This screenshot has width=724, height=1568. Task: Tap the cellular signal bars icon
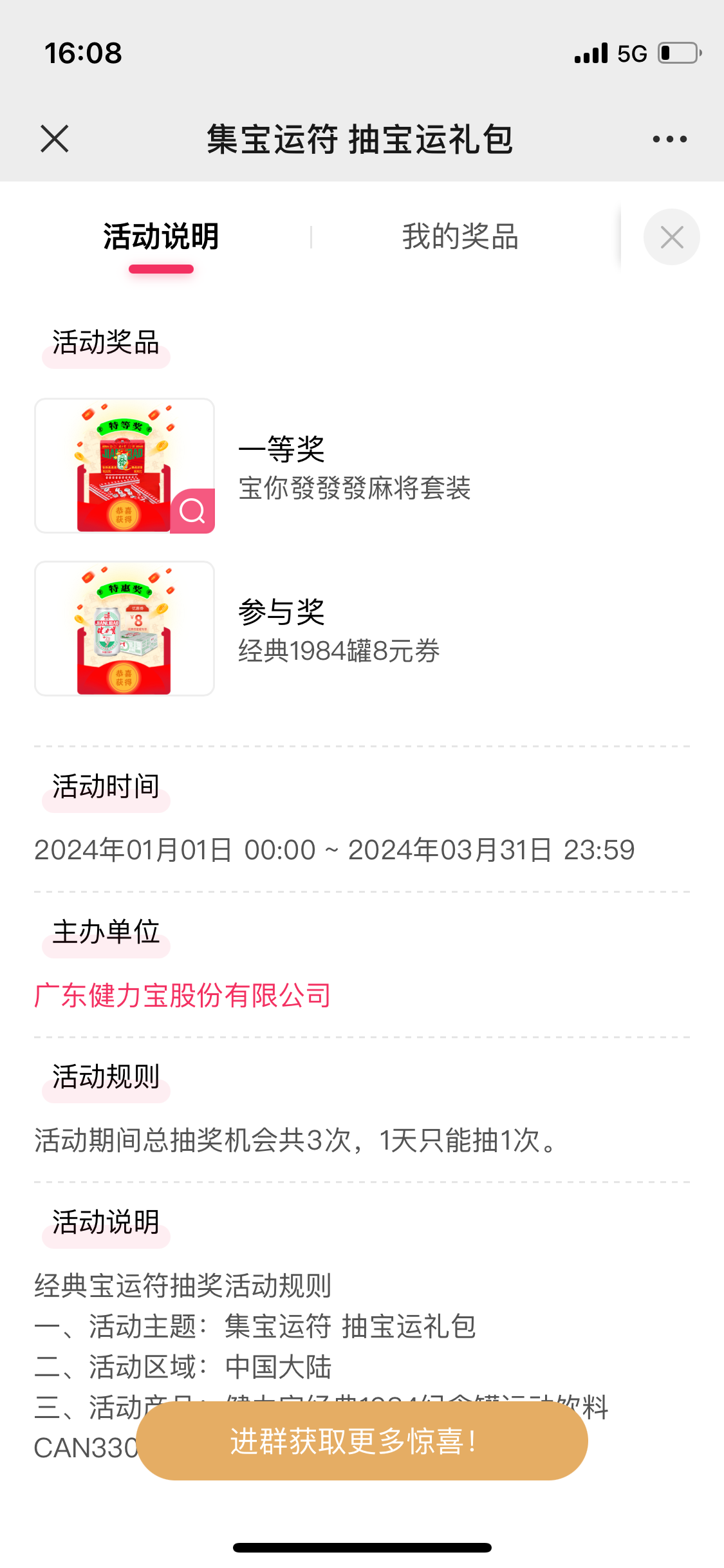coord(589,53)
